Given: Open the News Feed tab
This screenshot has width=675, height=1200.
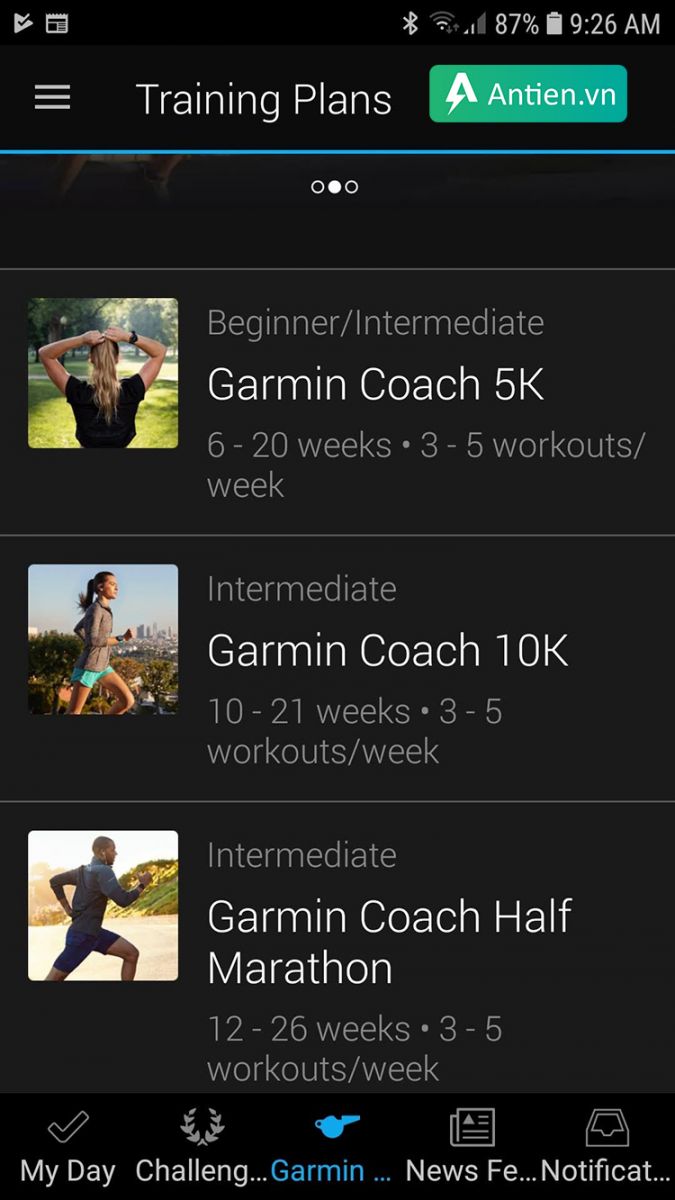Looking at the screenshot, I should (471, 1147).
